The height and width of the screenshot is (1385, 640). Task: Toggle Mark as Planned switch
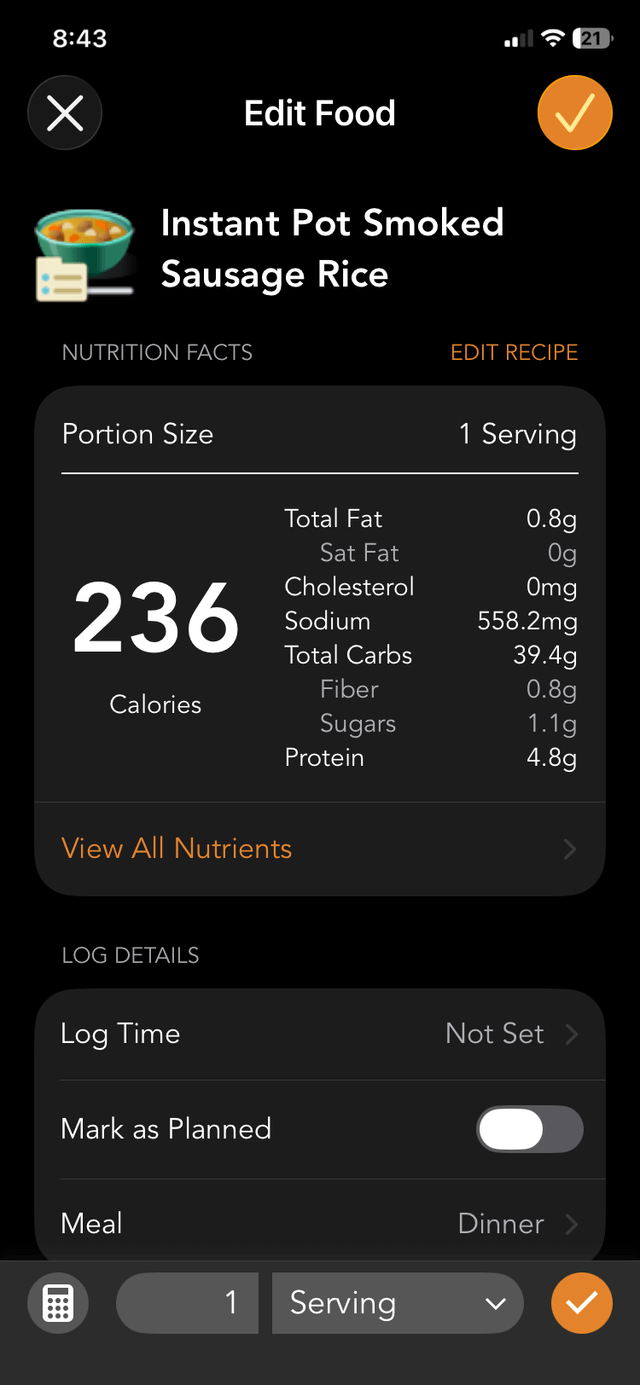[530, 1129]
